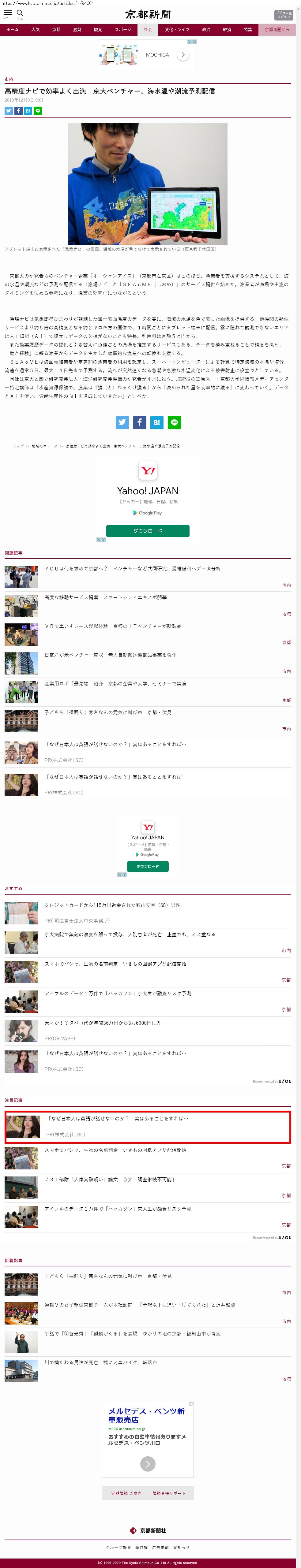Switch to the 人気 tab
This screenshot has width=301, height=1568.
(x=35, y=29)
